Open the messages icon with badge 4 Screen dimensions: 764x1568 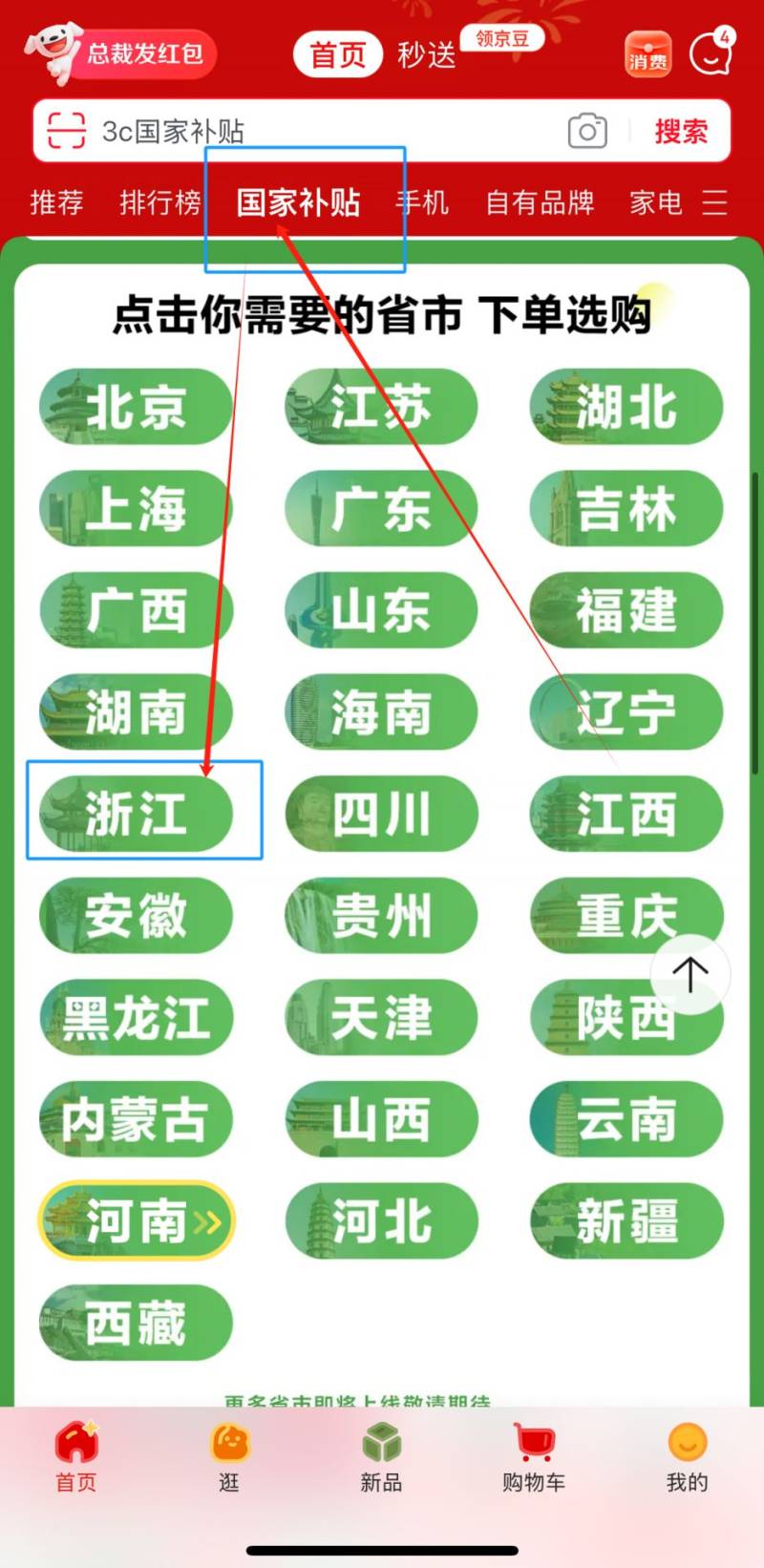click(711, 53)
